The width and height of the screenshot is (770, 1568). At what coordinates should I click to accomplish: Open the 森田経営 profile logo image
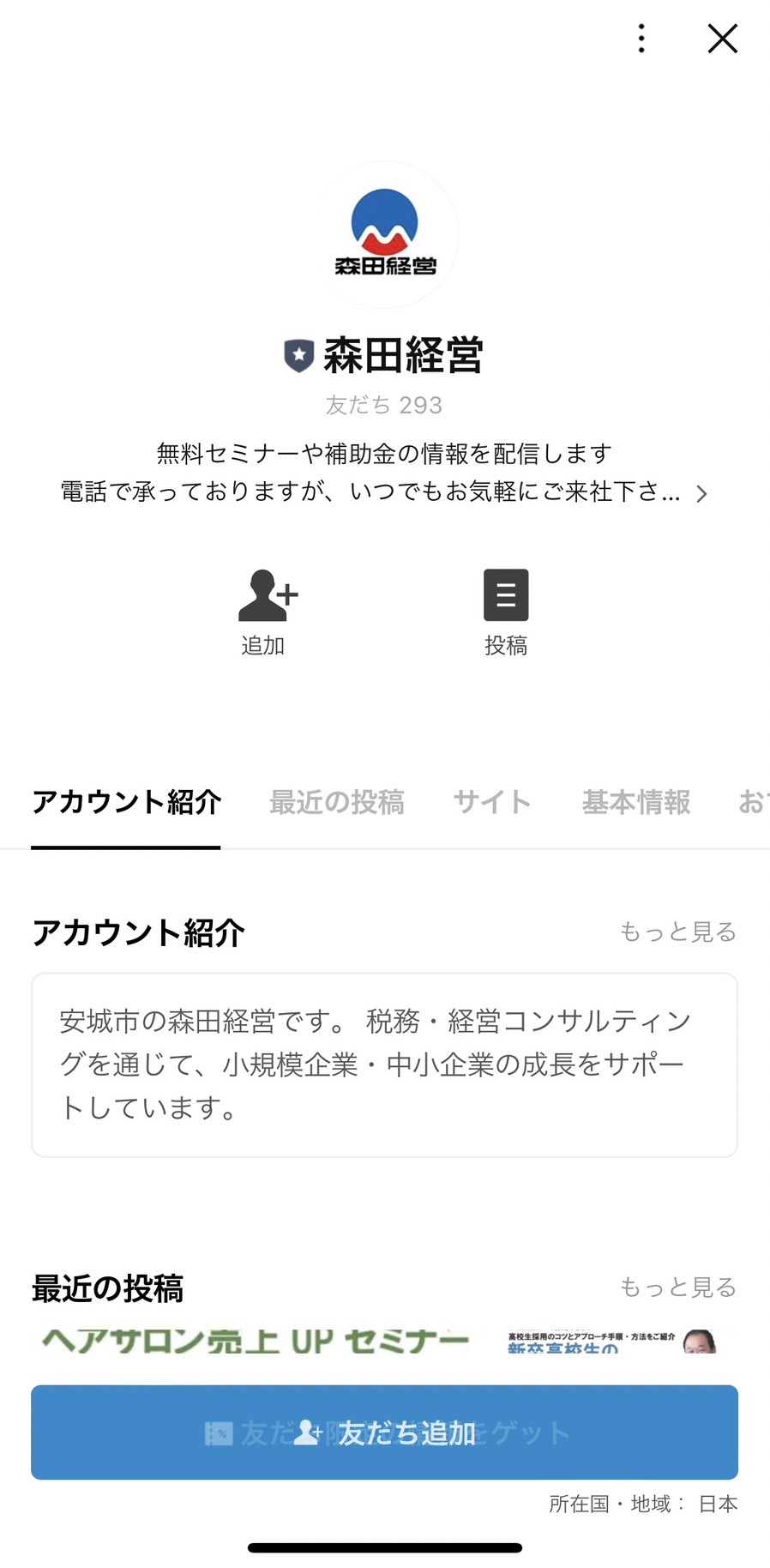[x=384, y=233]
